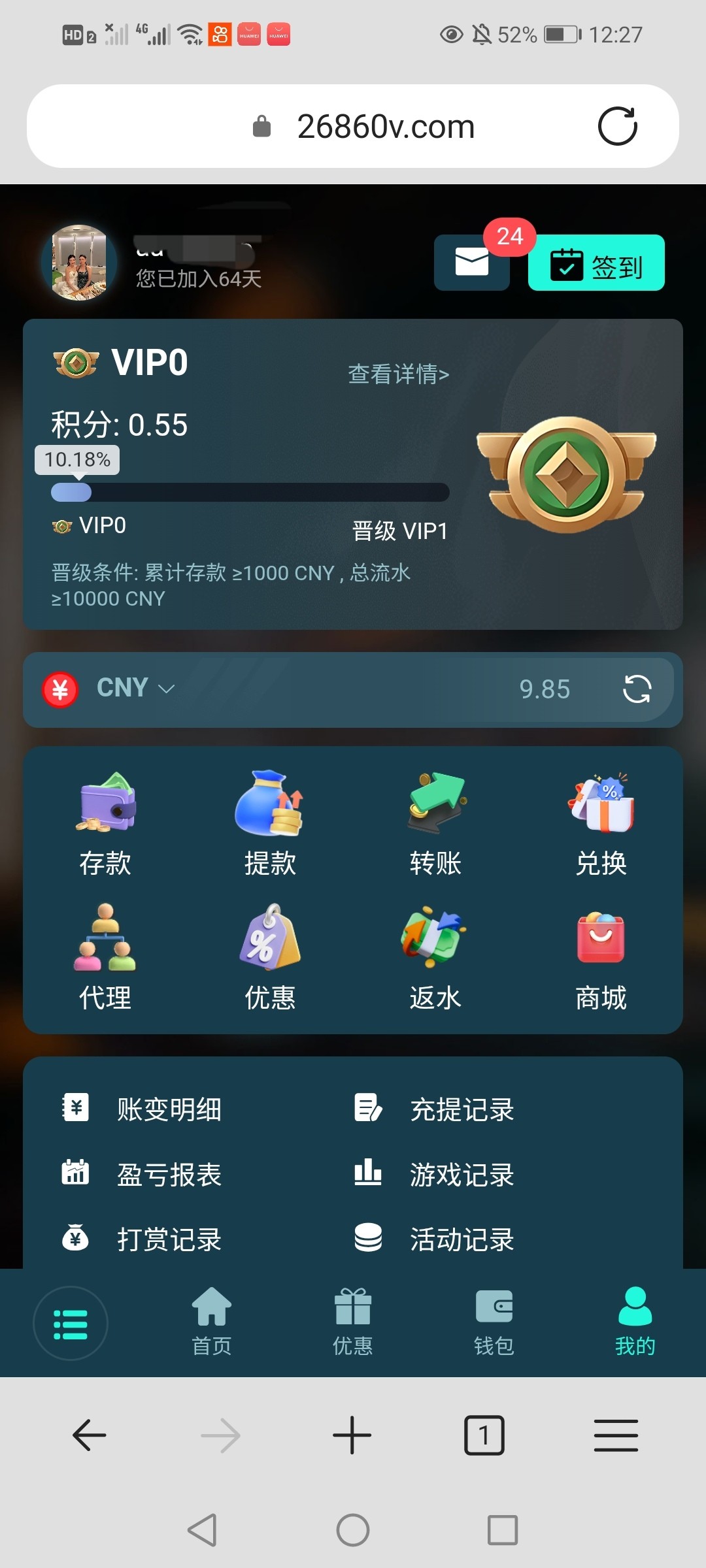Viewport: 706px width, 1568px height.
Task: Tap the 签到 check-in button
Action: 596,263
